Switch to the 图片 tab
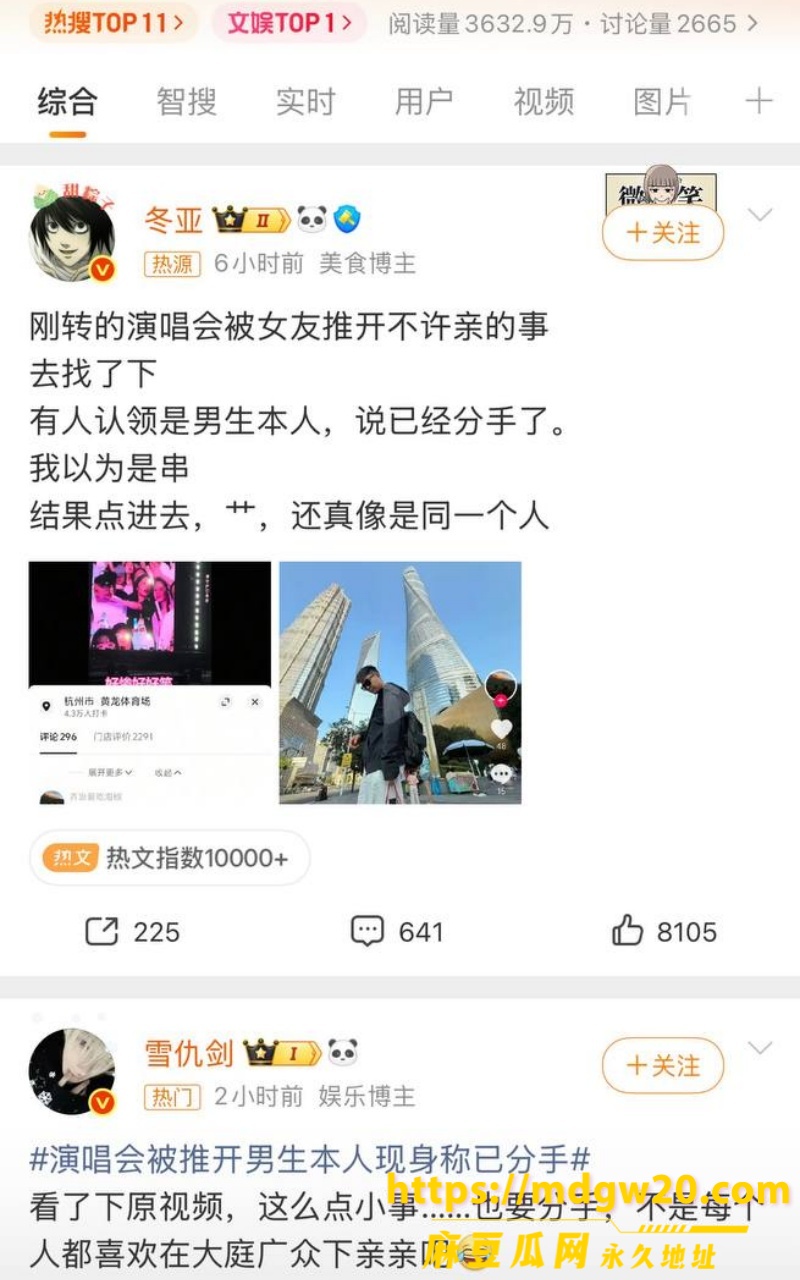Viewport: 800px width, 1280px height. pos(662,101)
